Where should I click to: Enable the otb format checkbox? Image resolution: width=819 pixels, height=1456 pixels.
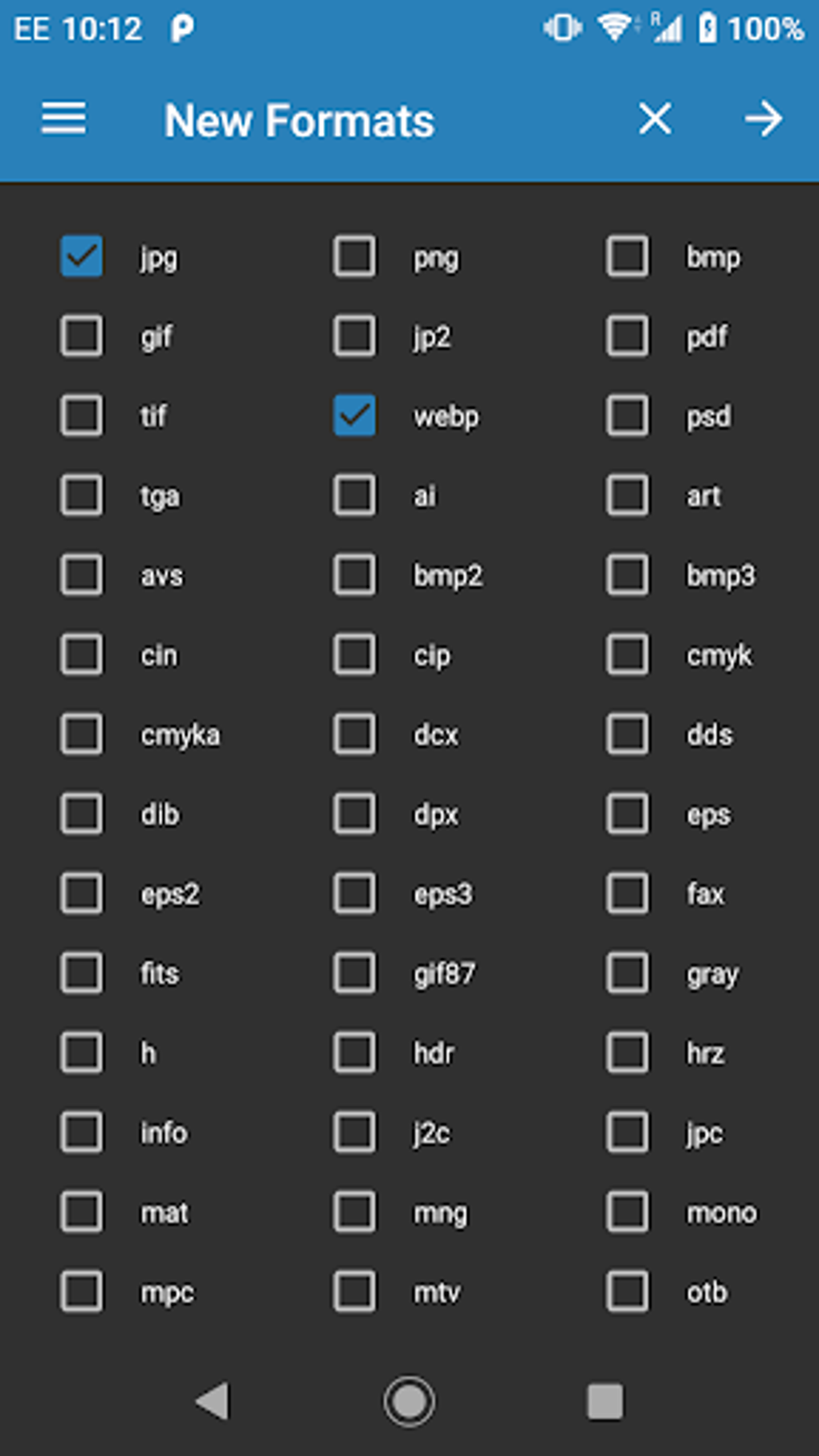627,1291
